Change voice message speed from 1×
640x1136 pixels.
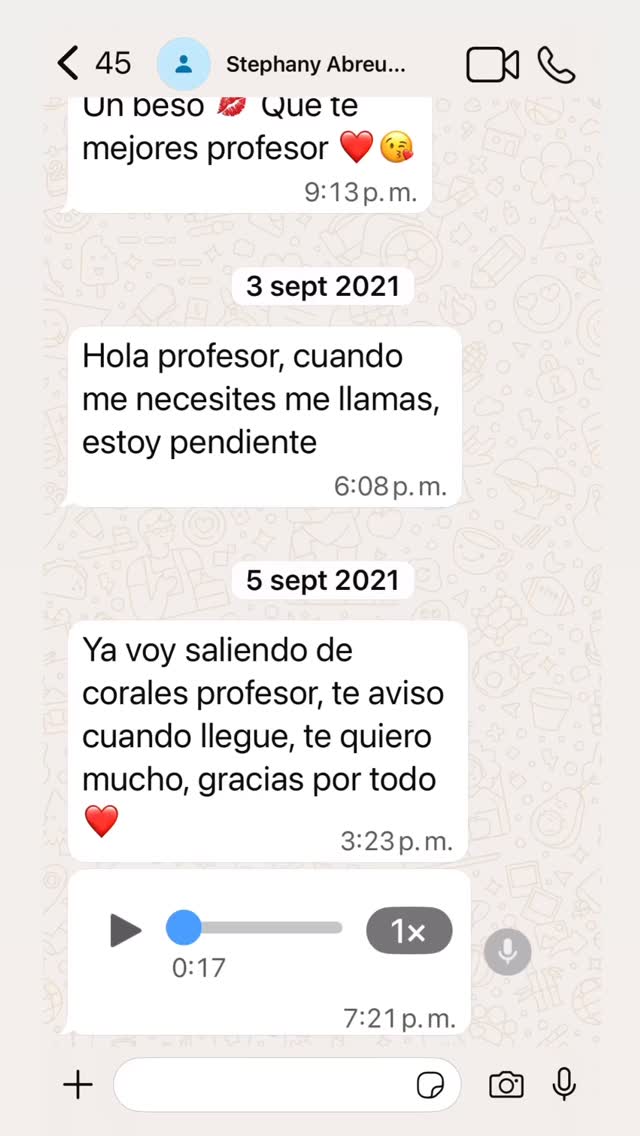[x=409, y=931]
